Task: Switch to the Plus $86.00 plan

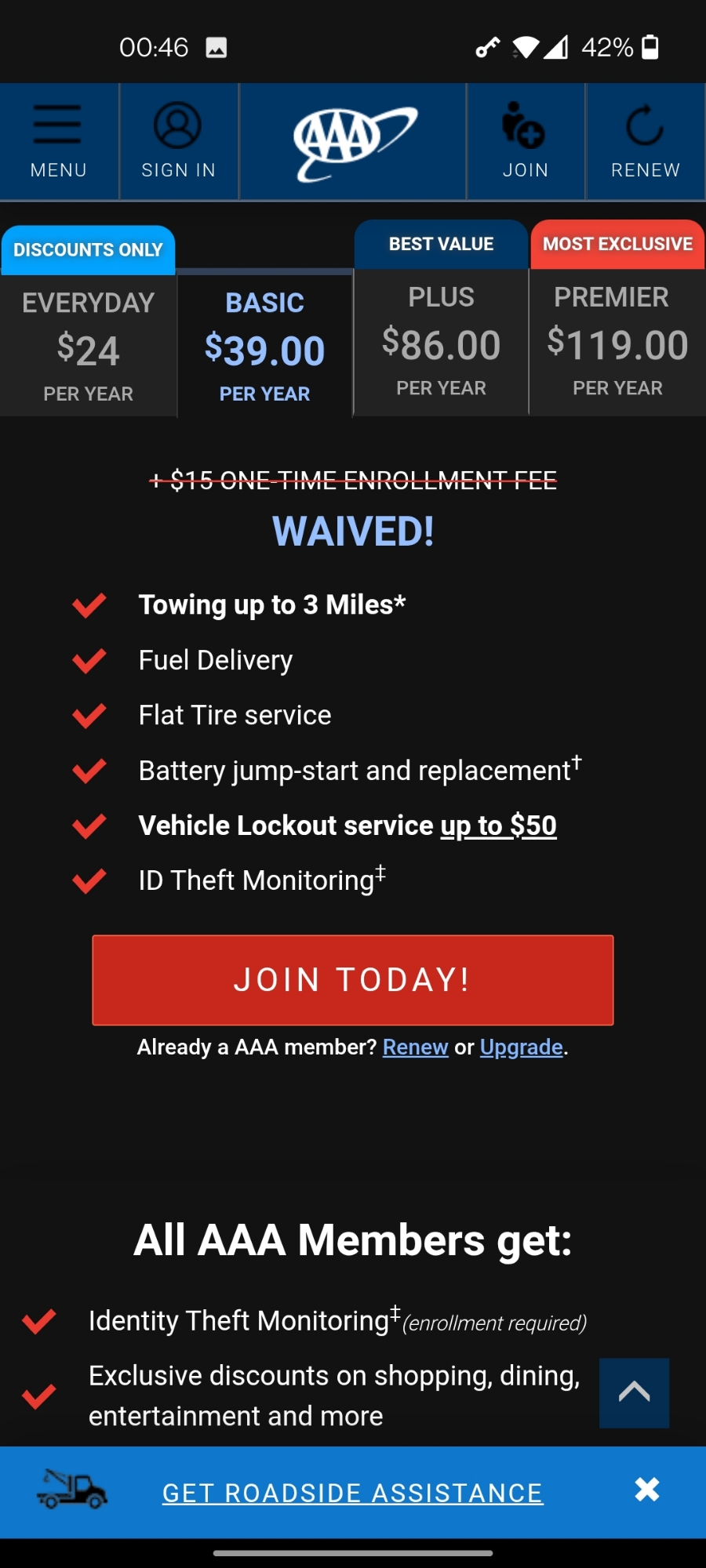Action: point(441,341)
